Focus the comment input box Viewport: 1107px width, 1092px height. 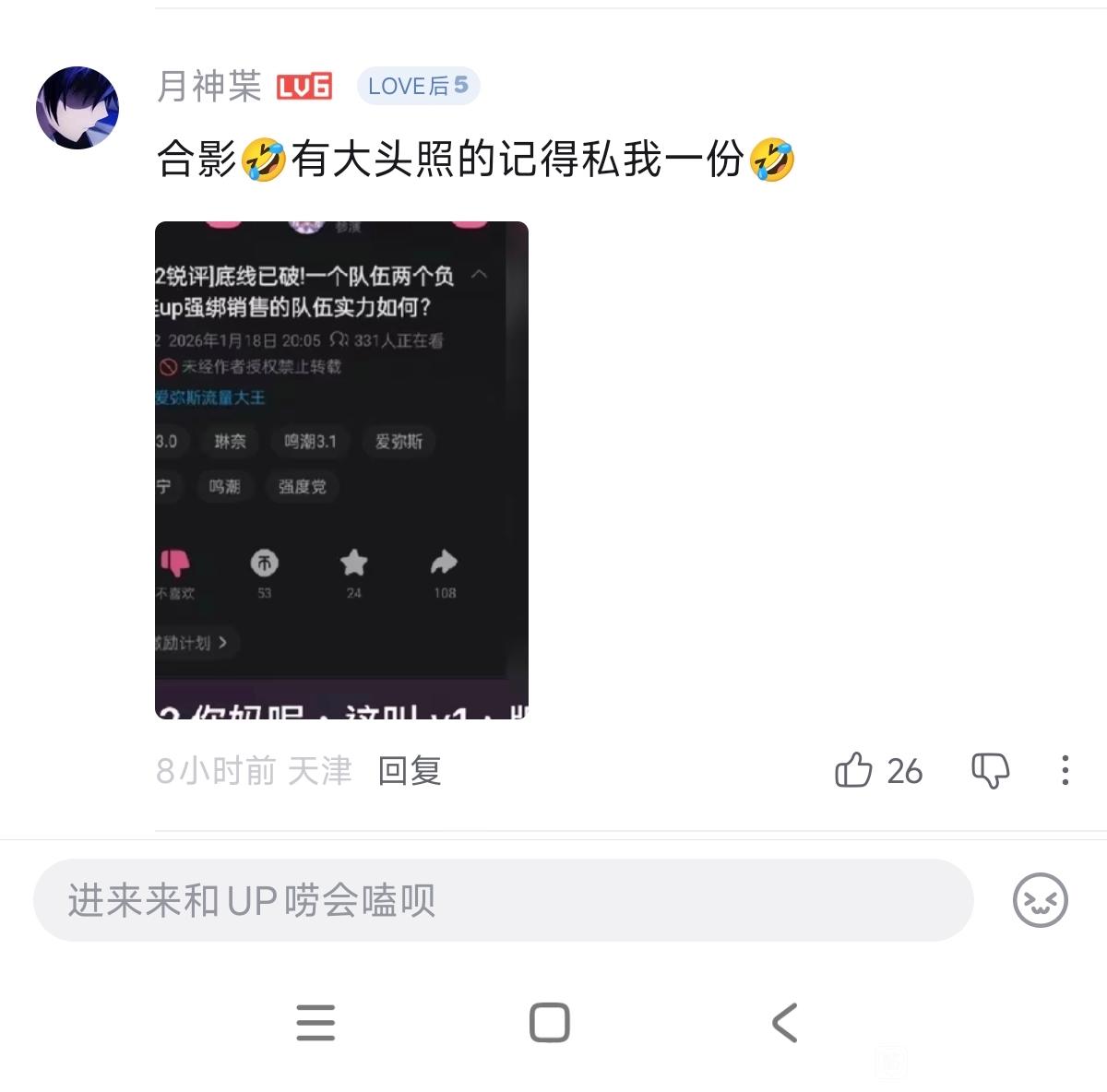503,900
